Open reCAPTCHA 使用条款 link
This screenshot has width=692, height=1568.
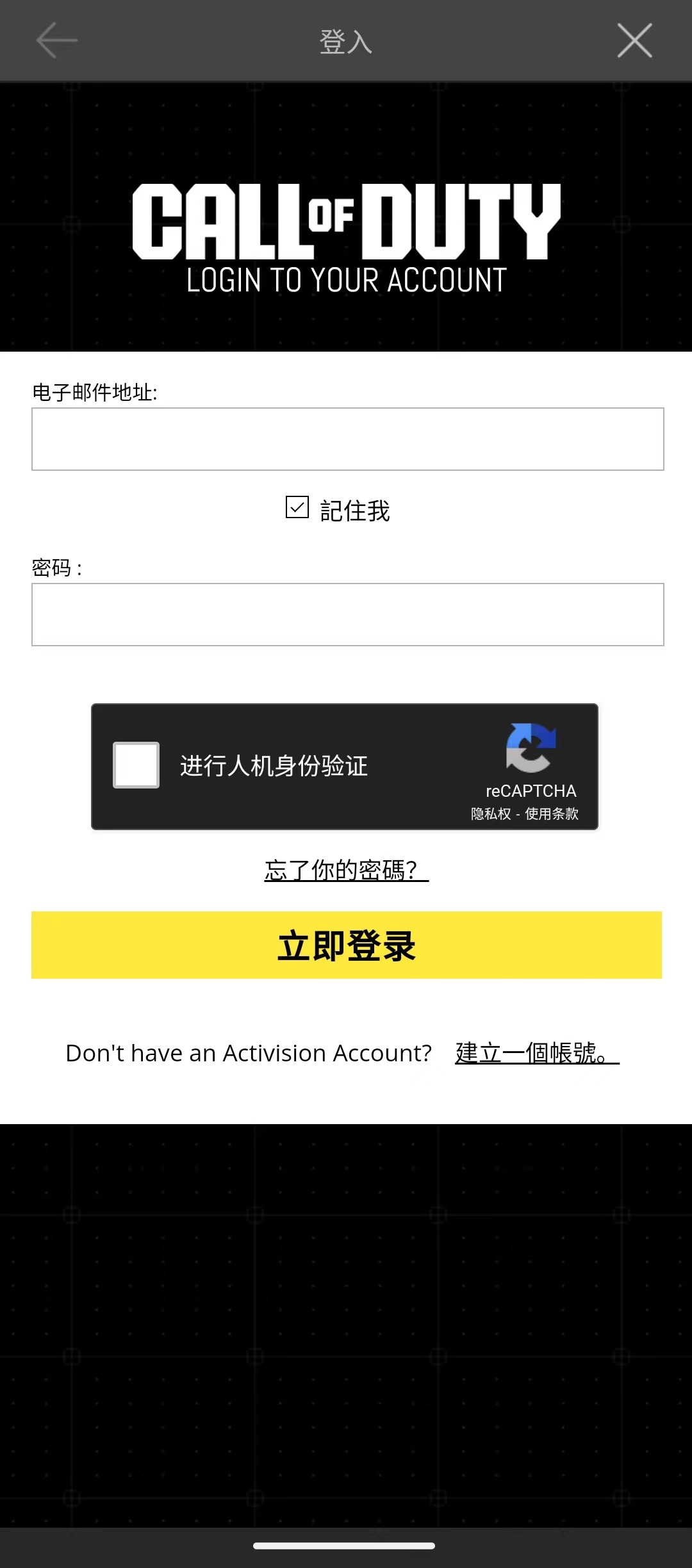click(x=552, y=813)
